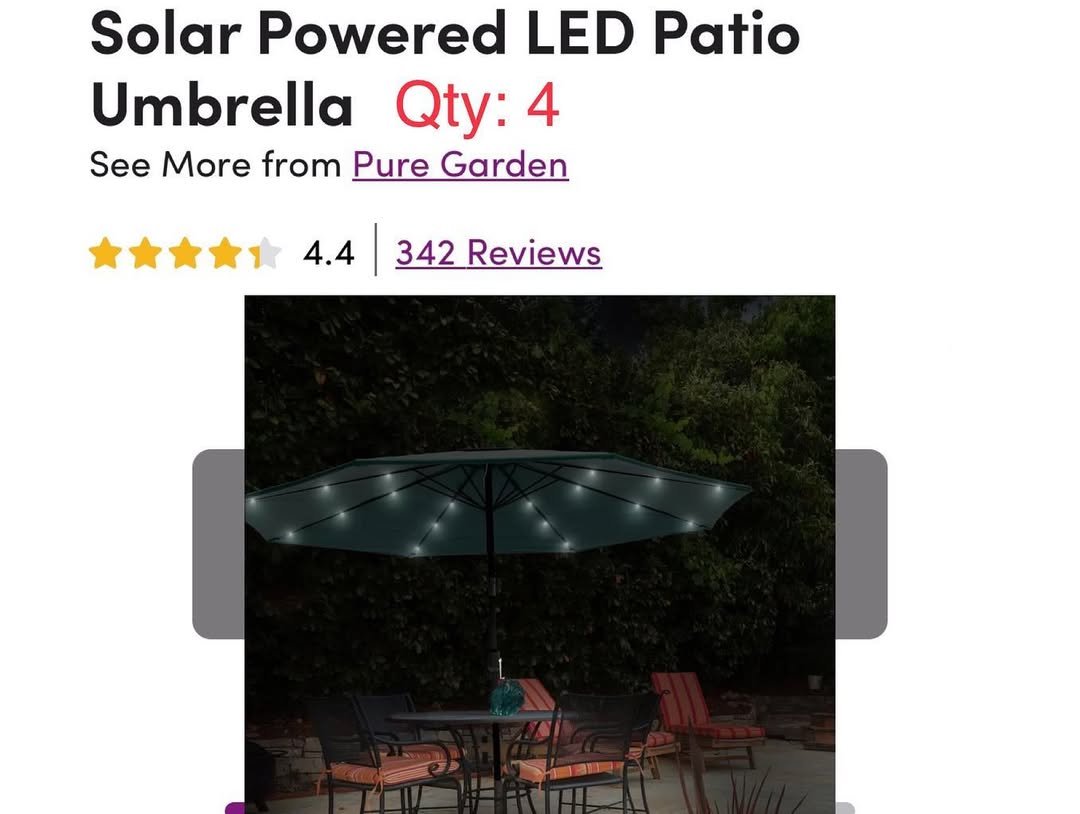Viewport: 1080px width, 814px height.
Task: Open the Pure Garden brand link
Action: (460, 165)
